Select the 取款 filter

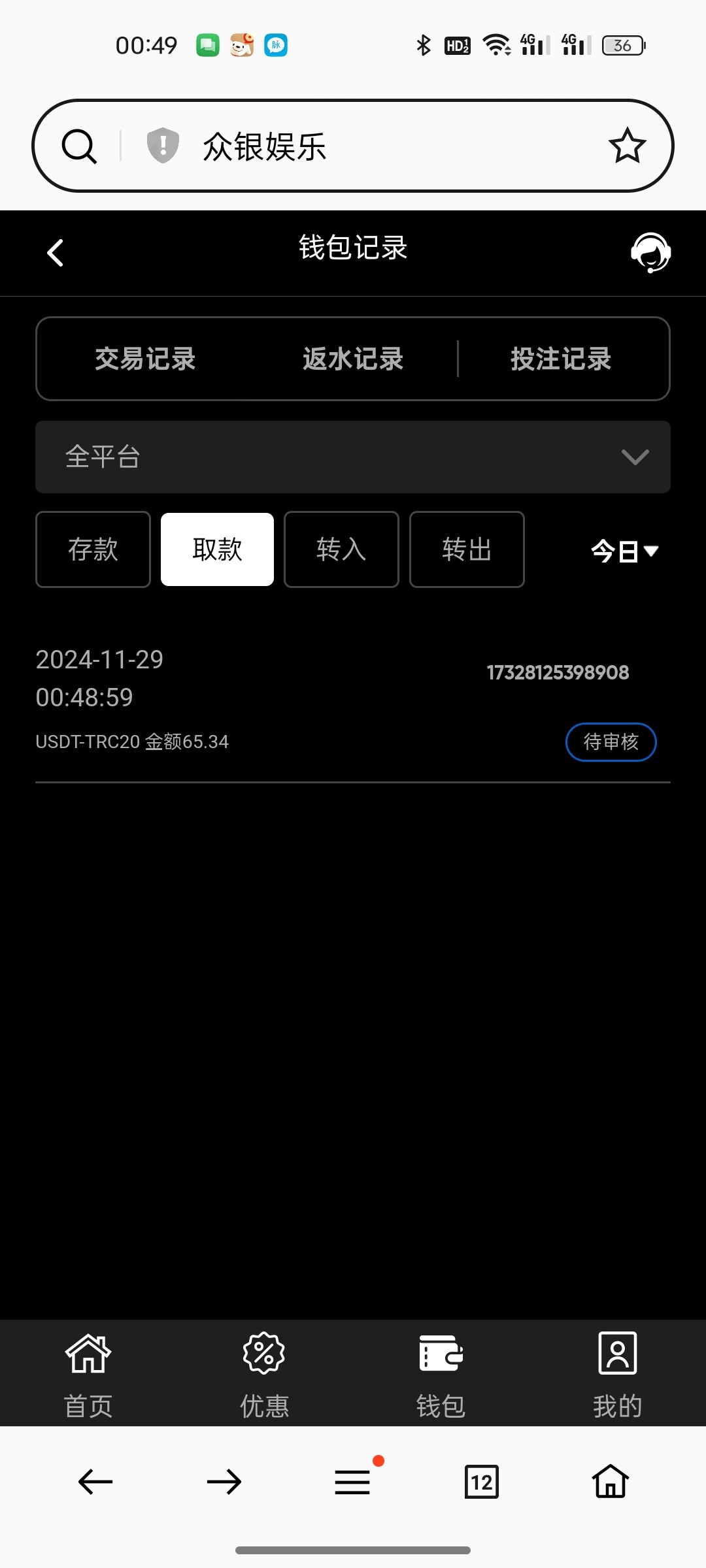pos(217,549)
